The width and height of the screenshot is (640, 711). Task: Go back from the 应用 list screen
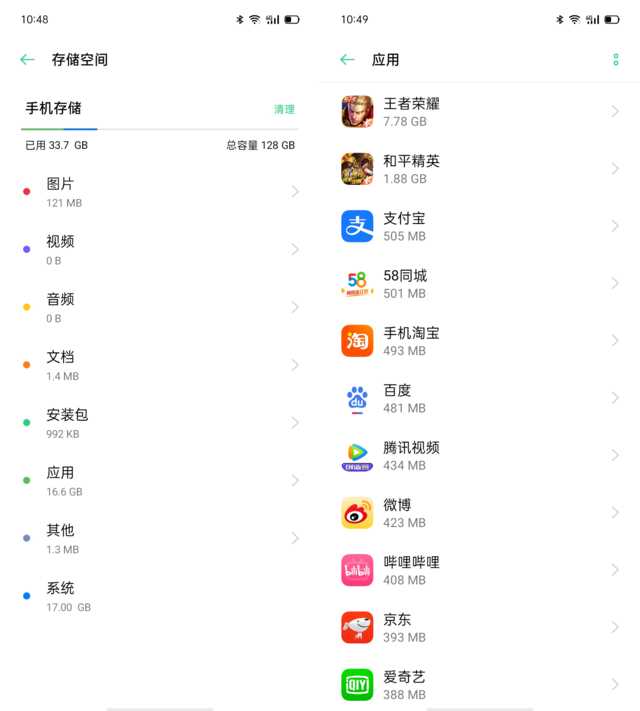[347, 60]
